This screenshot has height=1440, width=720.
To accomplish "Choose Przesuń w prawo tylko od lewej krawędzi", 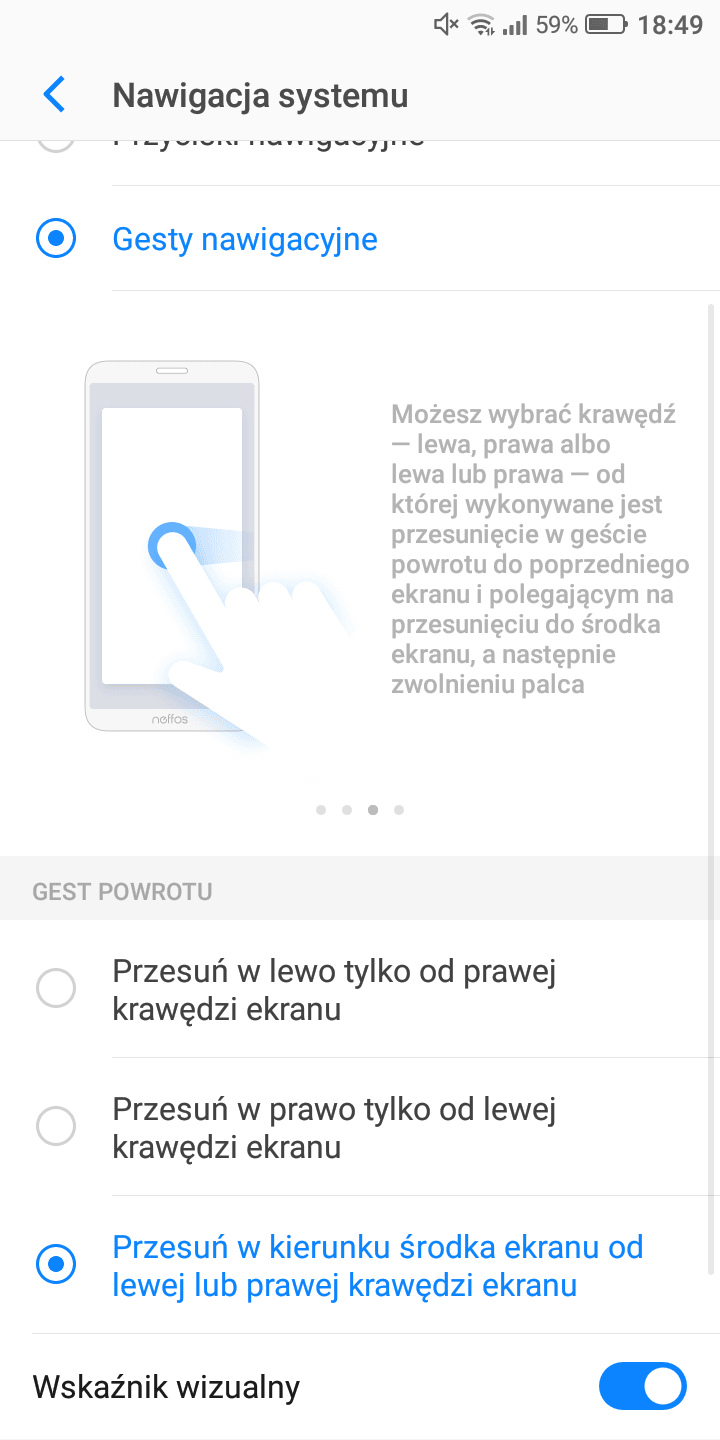I will [x=360, y=1127].
